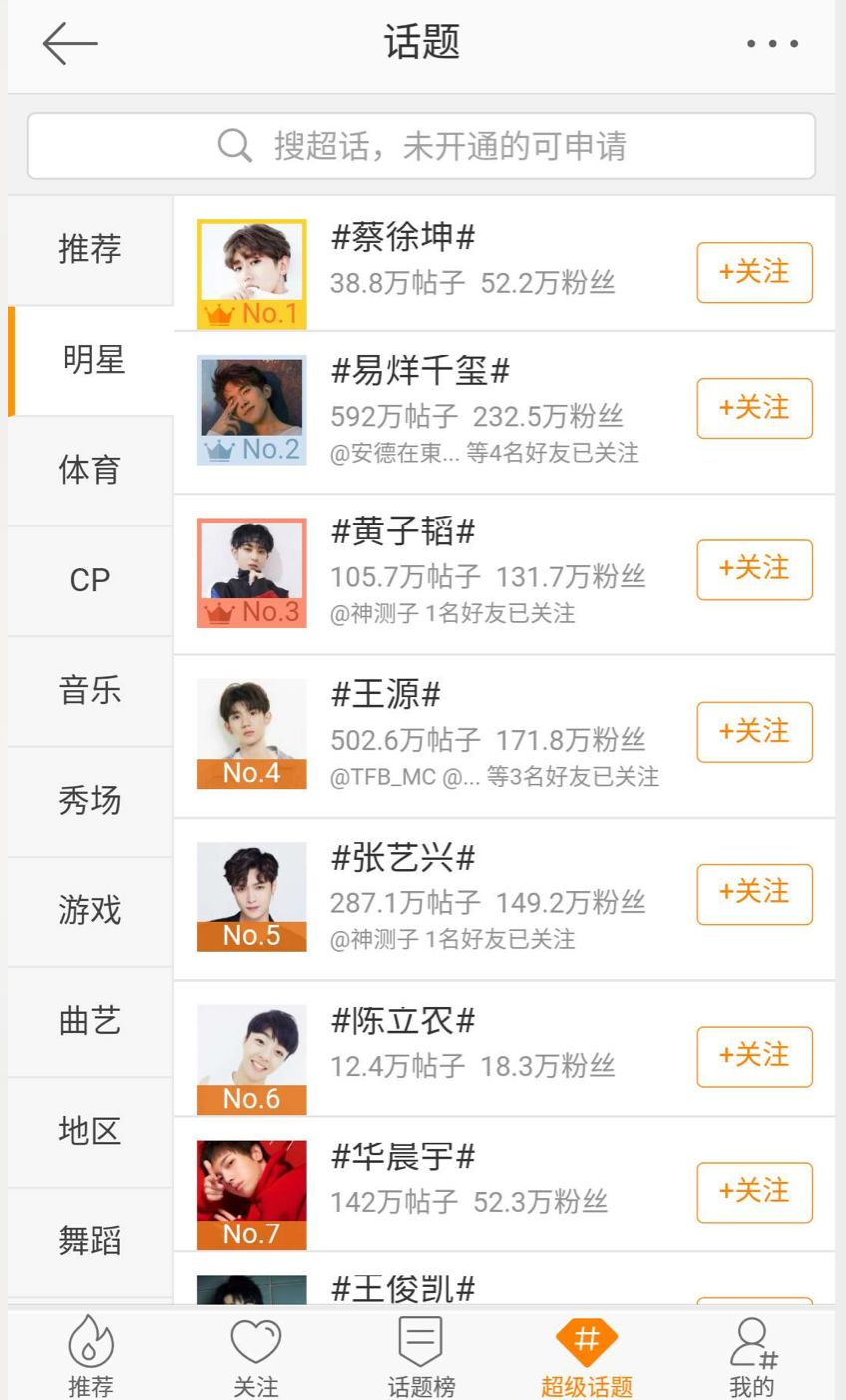Follow the #华晨宇# topic
Image resolution: width=846 pixels, height=1400 pixels.
(754, 1192)
